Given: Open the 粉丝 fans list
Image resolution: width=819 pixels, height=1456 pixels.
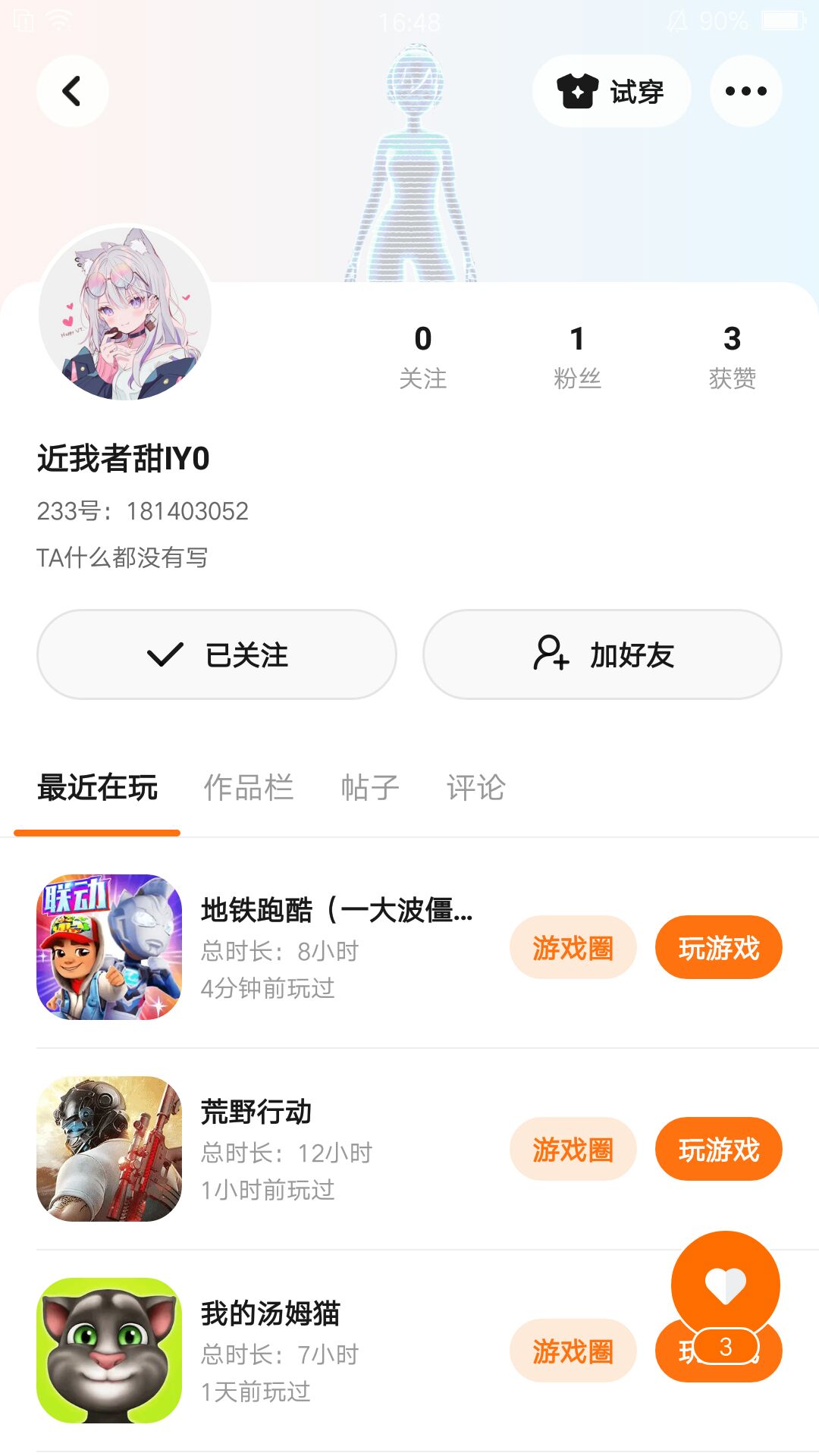Looking at the screenshot, I should pyautogui.click(x=577, y=356).
